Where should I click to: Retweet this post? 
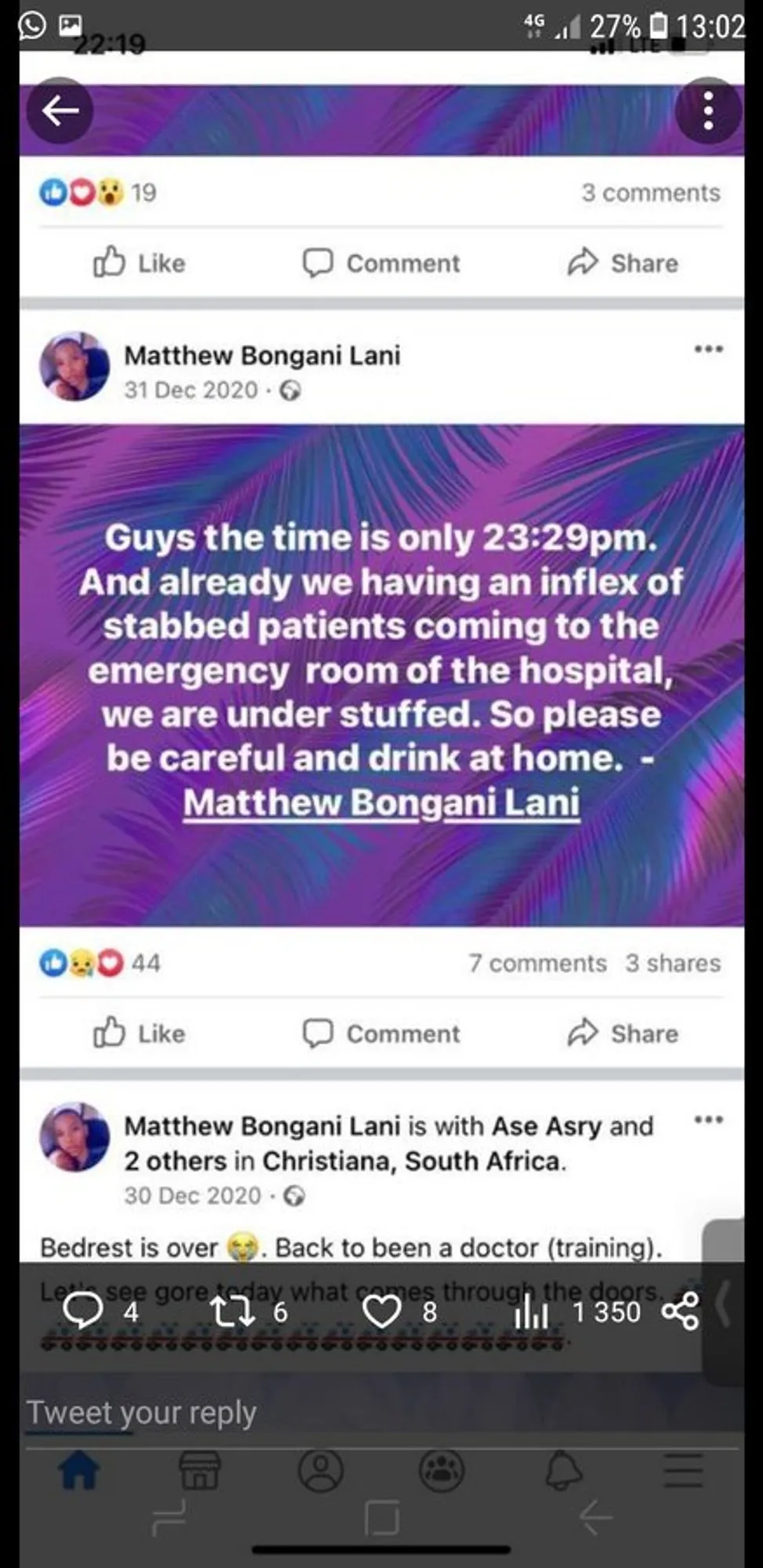(x=233, y=1311)
